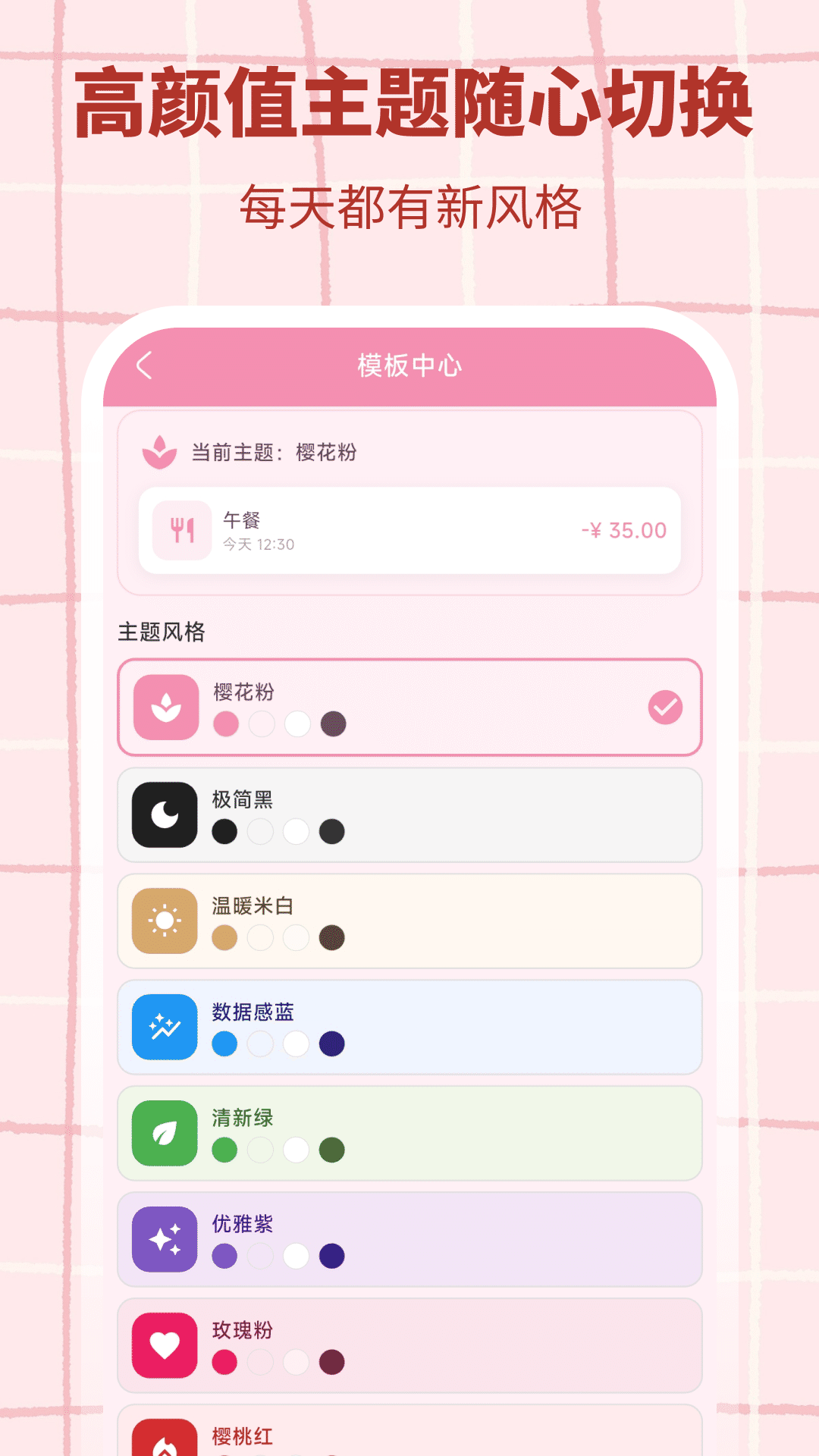Tap the back arrow in the header
819x1456 pixels.
tap(145, 364)
